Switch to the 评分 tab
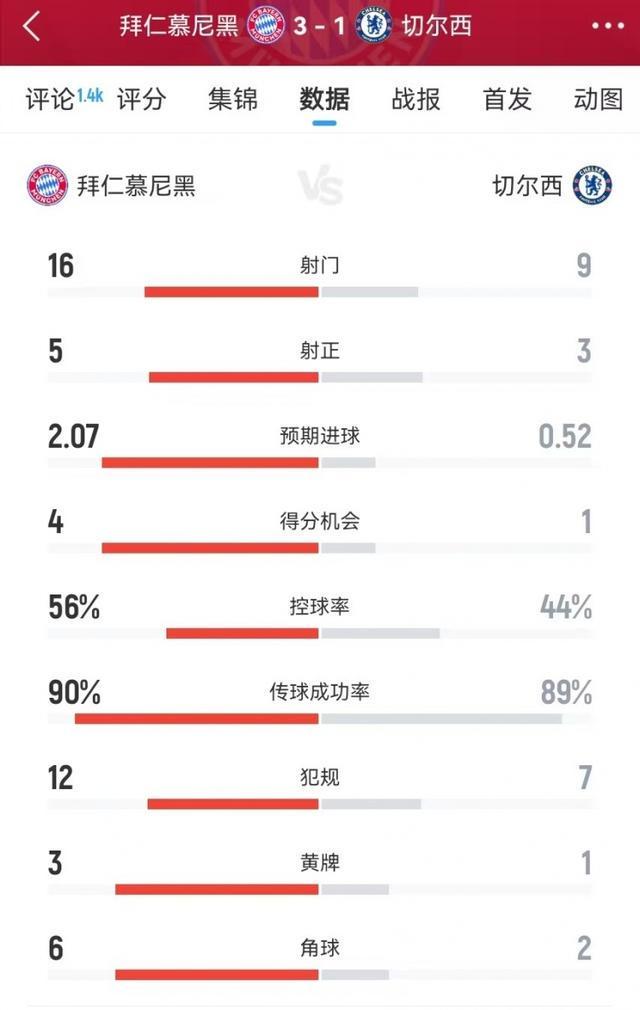Image resolution: width=640 pixels, height=1010 pixels. coord(141,99)
